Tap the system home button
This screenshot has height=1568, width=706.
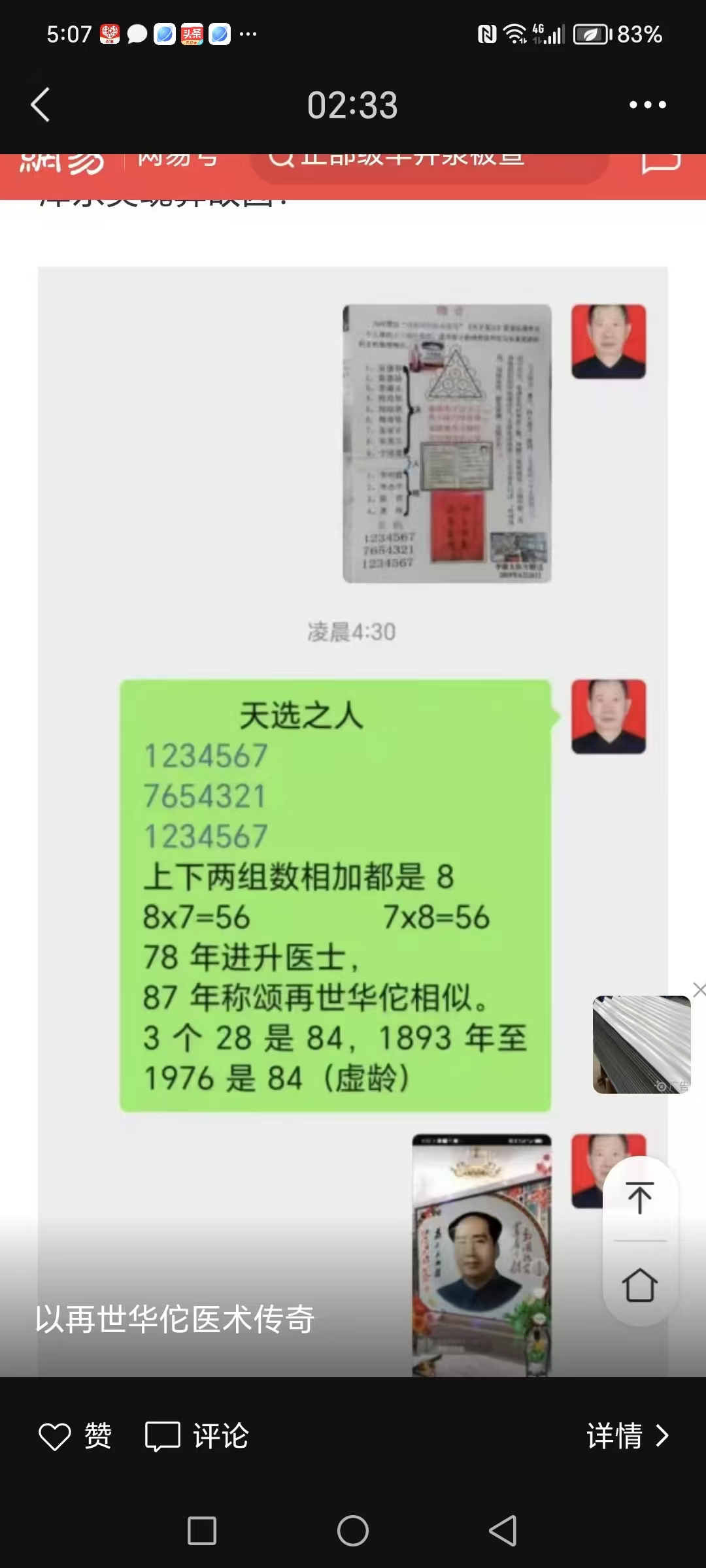point(353,1531)
